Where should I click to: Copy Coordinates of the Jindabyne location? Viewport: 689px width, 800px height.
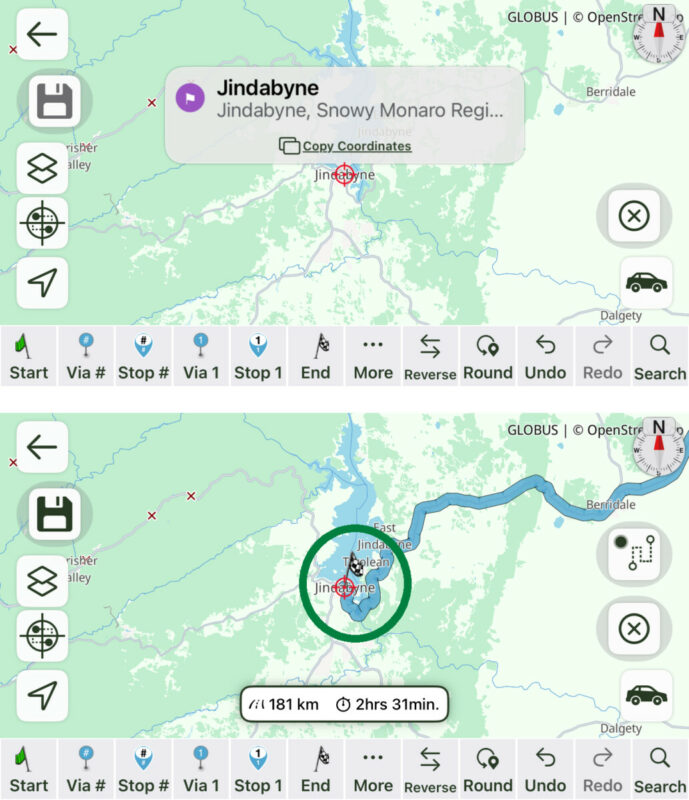(345, 146)
